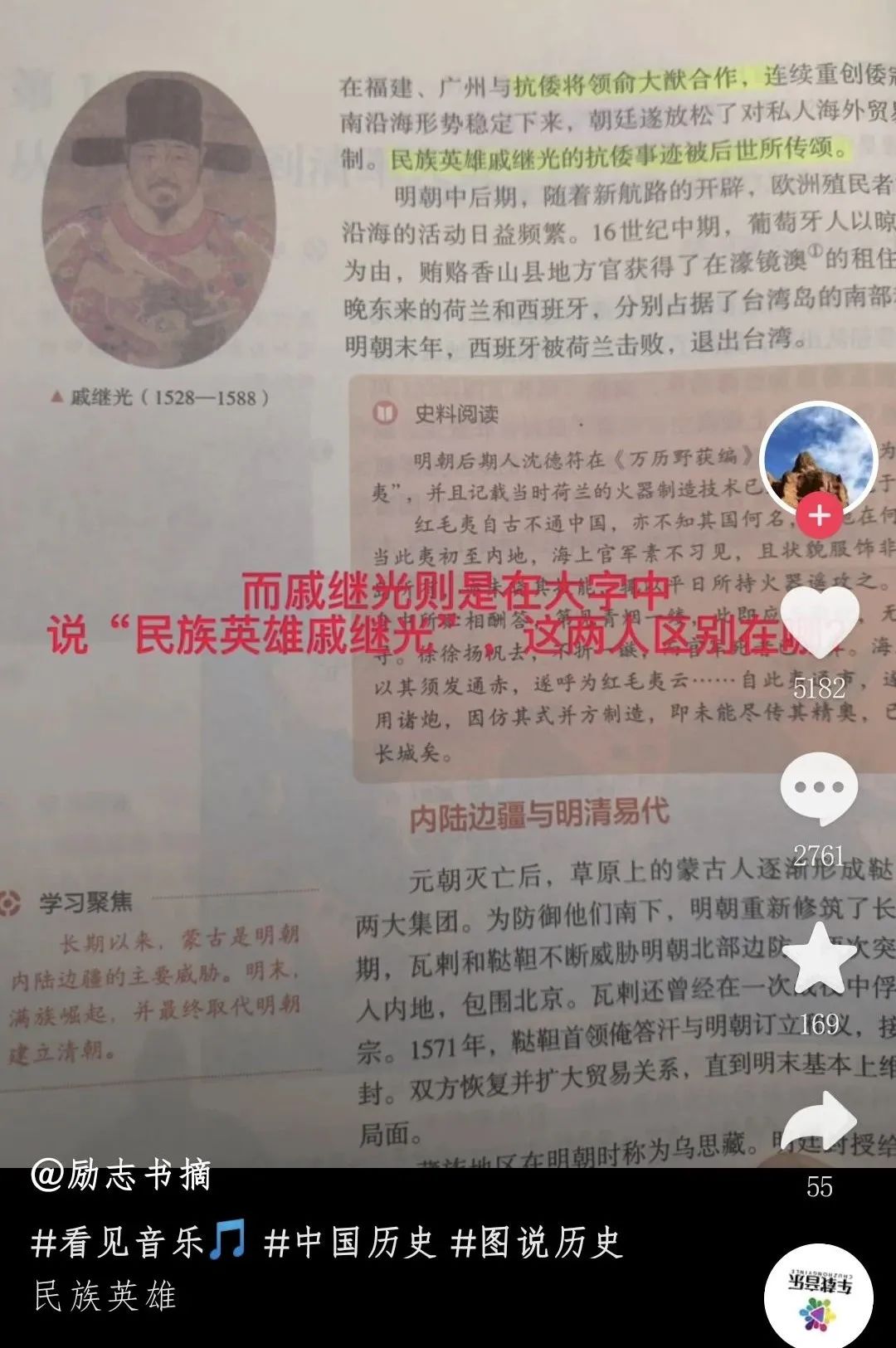Add the video to favorites with the star

pos(819,957)
